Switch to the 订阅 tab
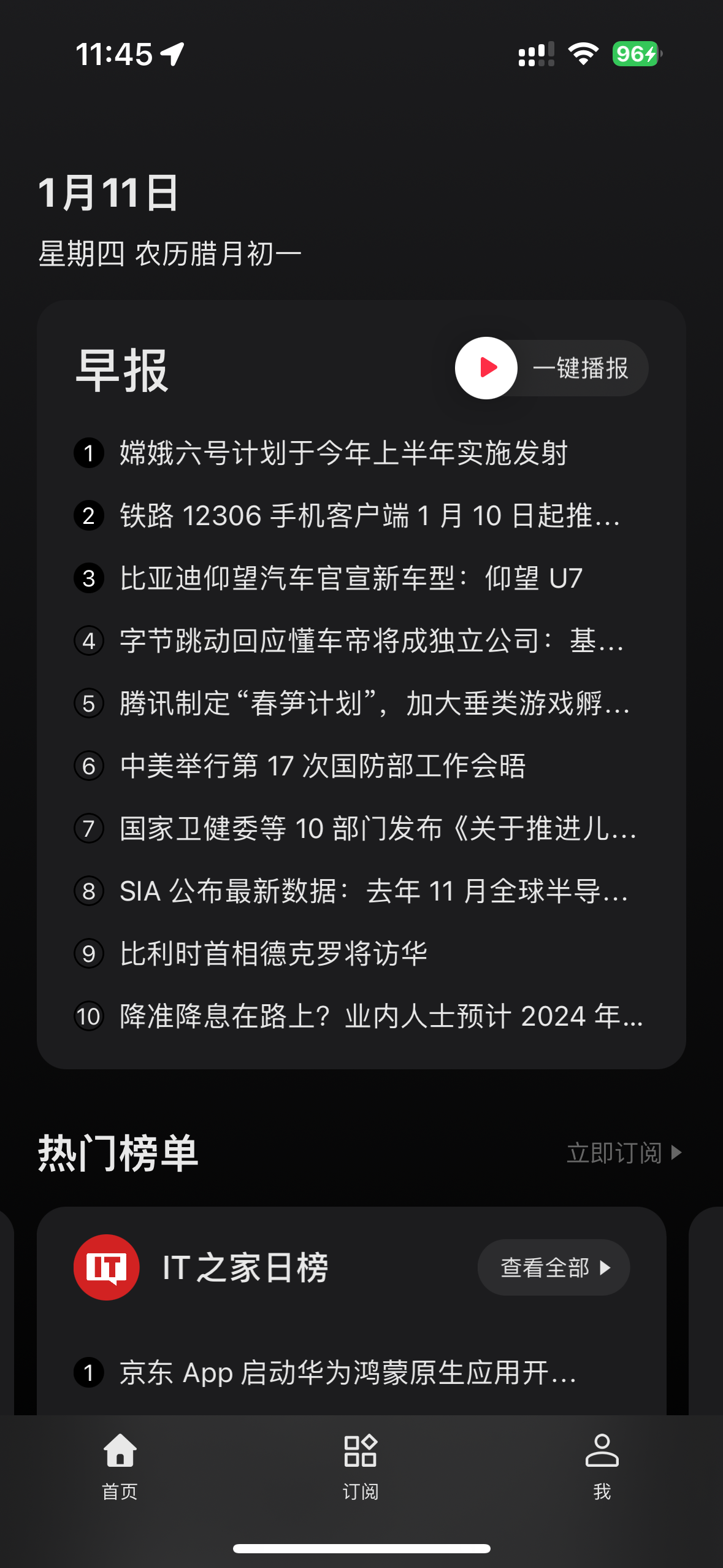Viewport: 723px width, 1568px height. [x=361, y=1467]
